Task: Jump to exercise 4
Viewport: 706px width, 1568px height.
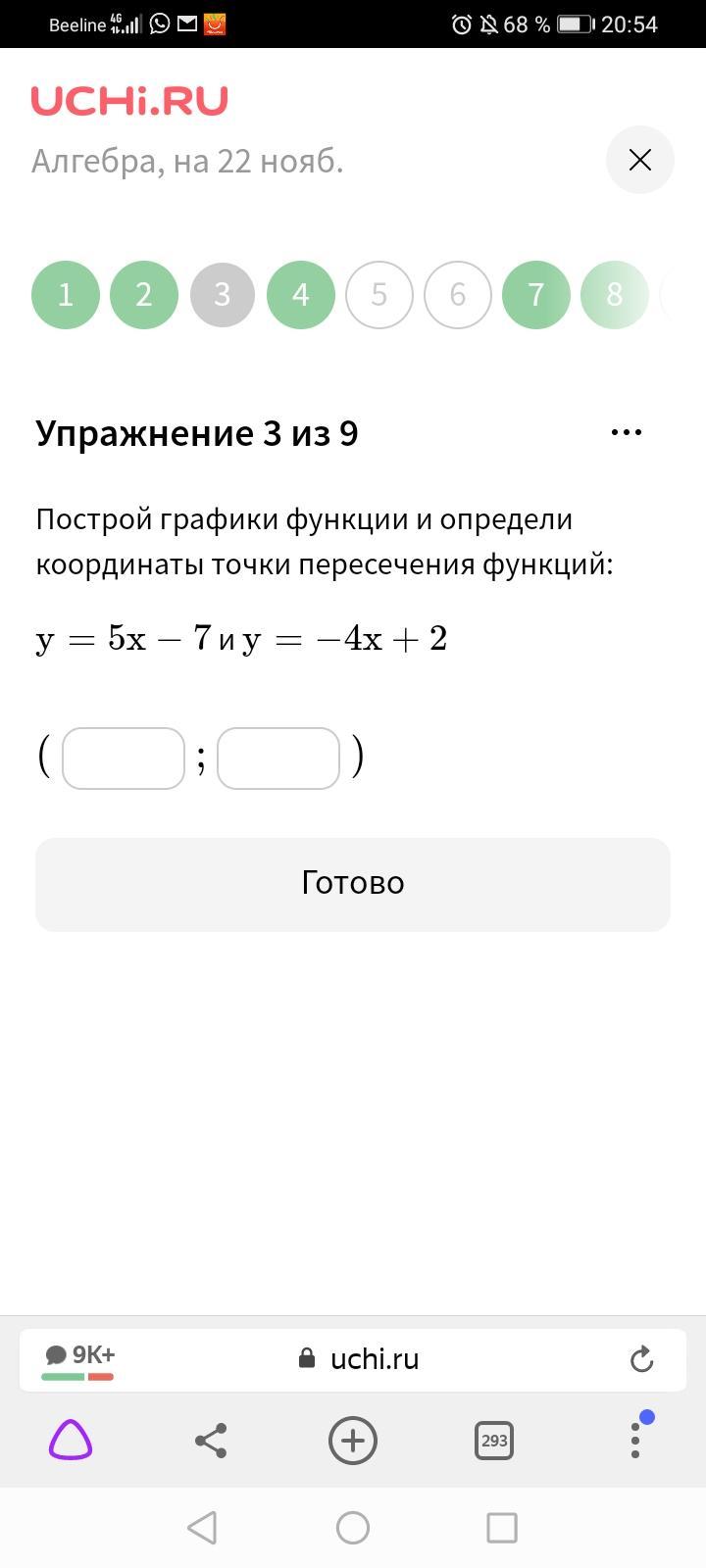Action: 301,294
